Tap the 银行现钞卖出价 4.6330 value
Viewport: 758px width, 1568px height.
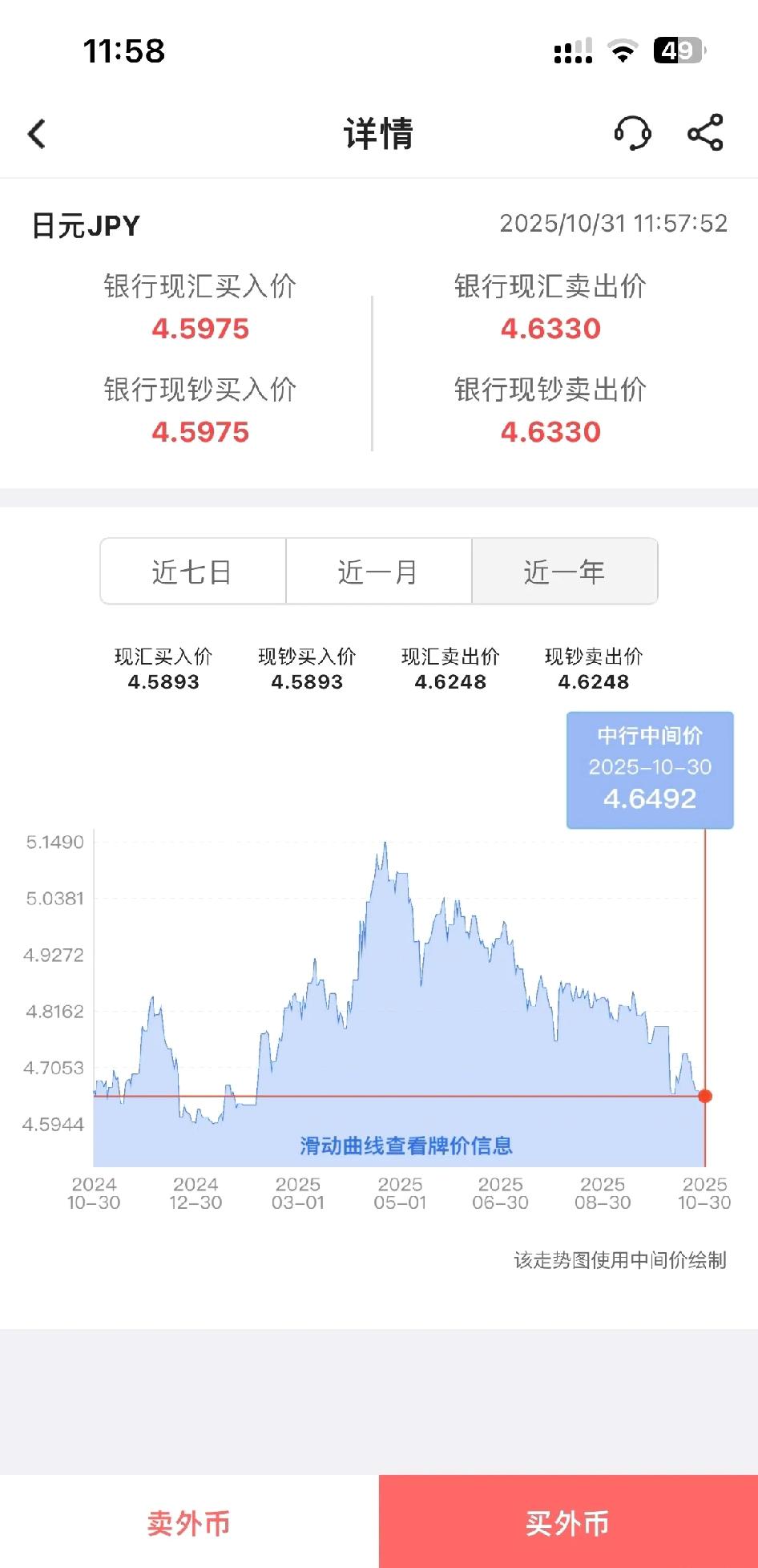550,430
